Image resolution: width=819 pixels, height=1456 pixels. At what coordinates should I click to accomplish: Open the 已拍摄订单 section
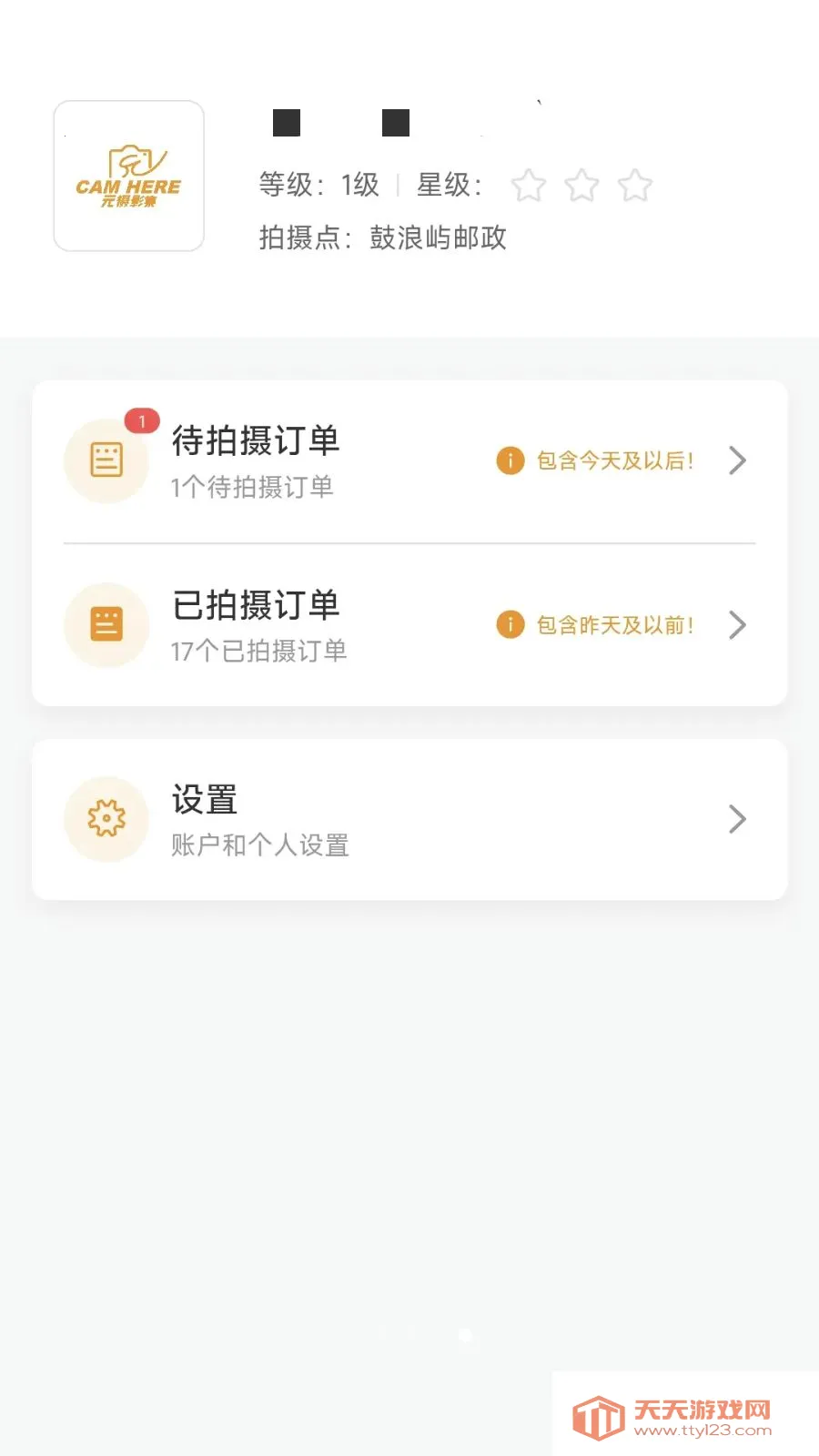pyautogui.click(x=257, y=606)
